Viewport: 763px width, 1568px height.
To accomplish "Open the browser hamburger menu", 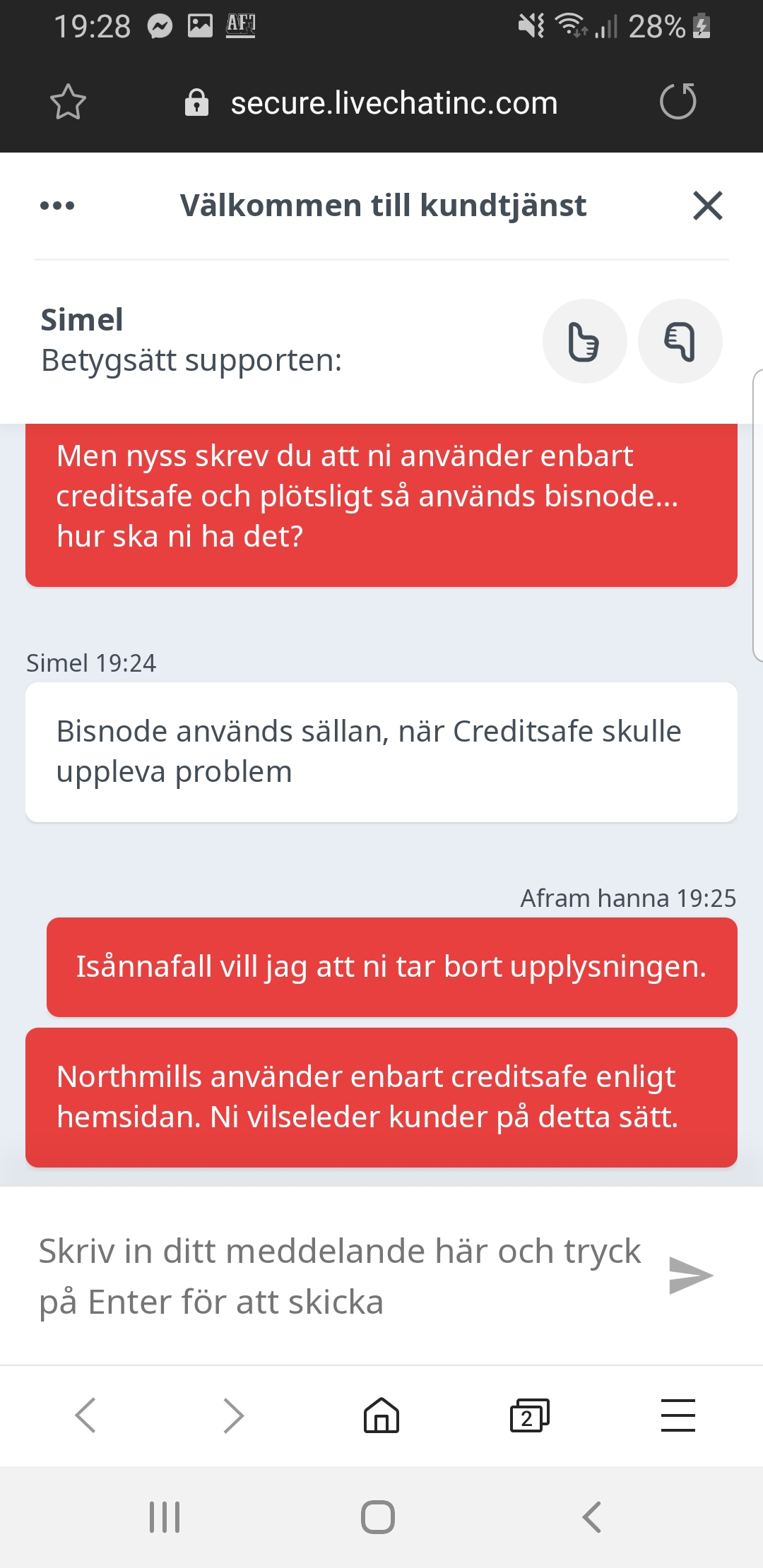I will pos(678,1415).
